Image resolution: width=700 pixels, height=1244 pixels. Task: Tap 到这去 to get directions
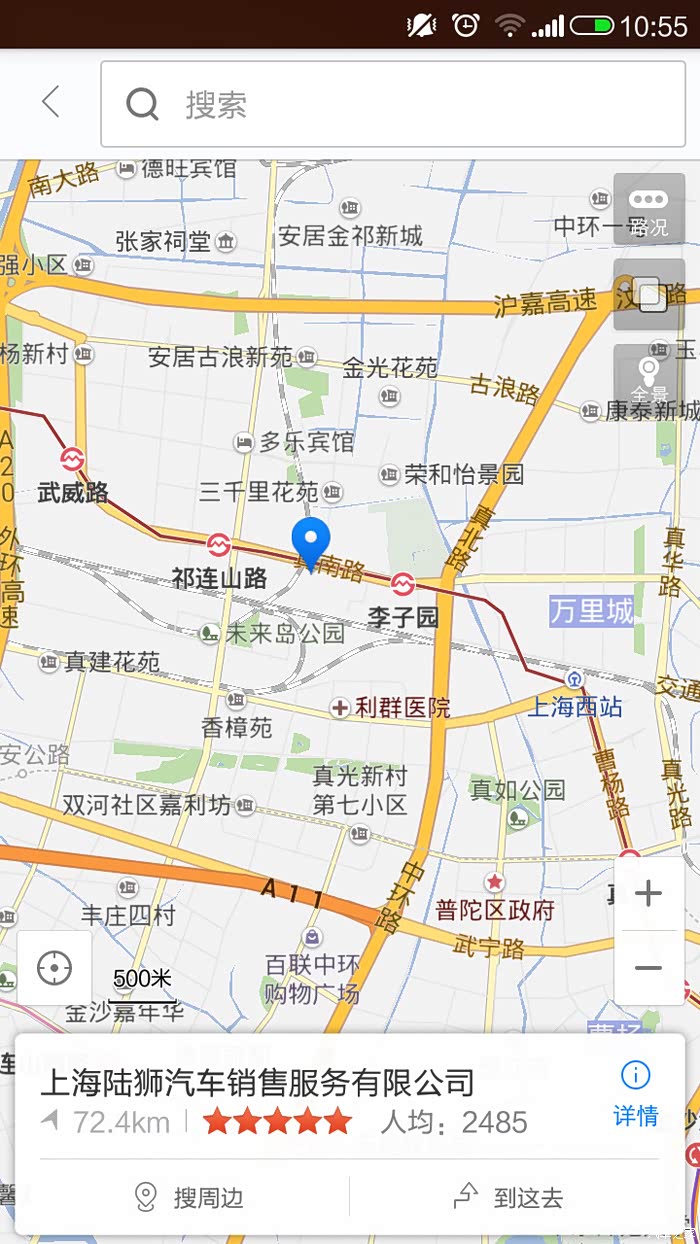click(508, 1196)
